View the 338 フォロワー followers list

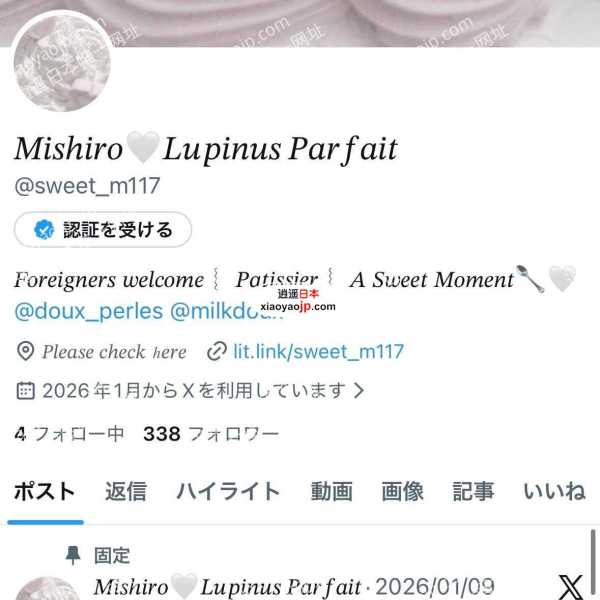(211, 434)
